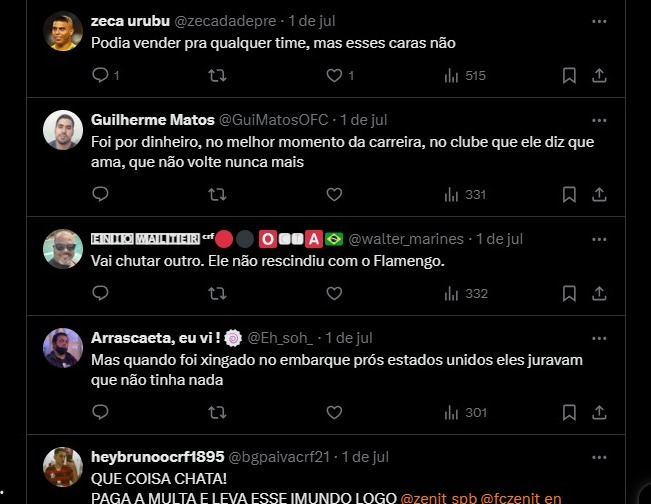The image size is (651, 504).
Task: Retweet the Arrascaeta, eu vi! tweet
Action: (x=216, y=412)
